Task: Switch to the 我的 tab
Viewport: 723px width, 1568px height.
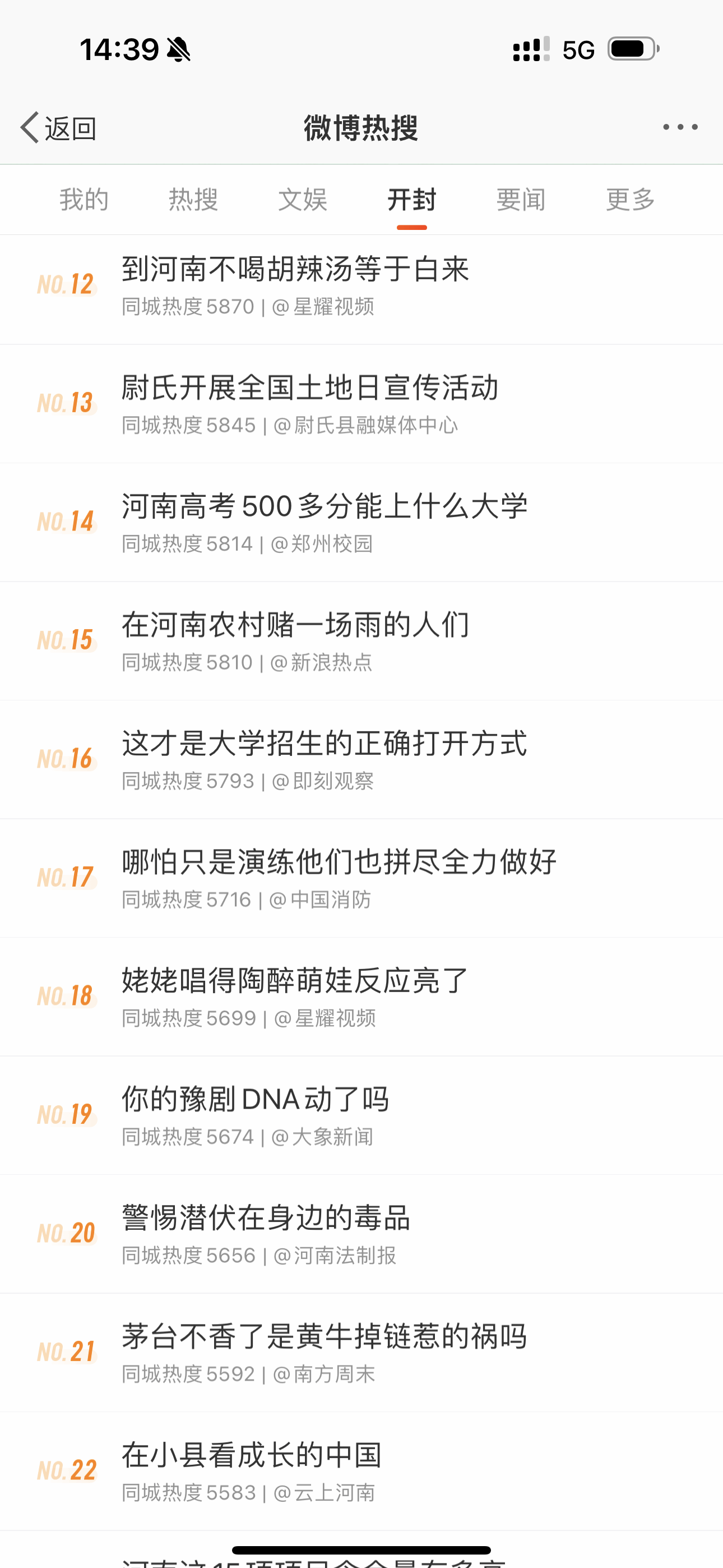Action: coord(84,200)
